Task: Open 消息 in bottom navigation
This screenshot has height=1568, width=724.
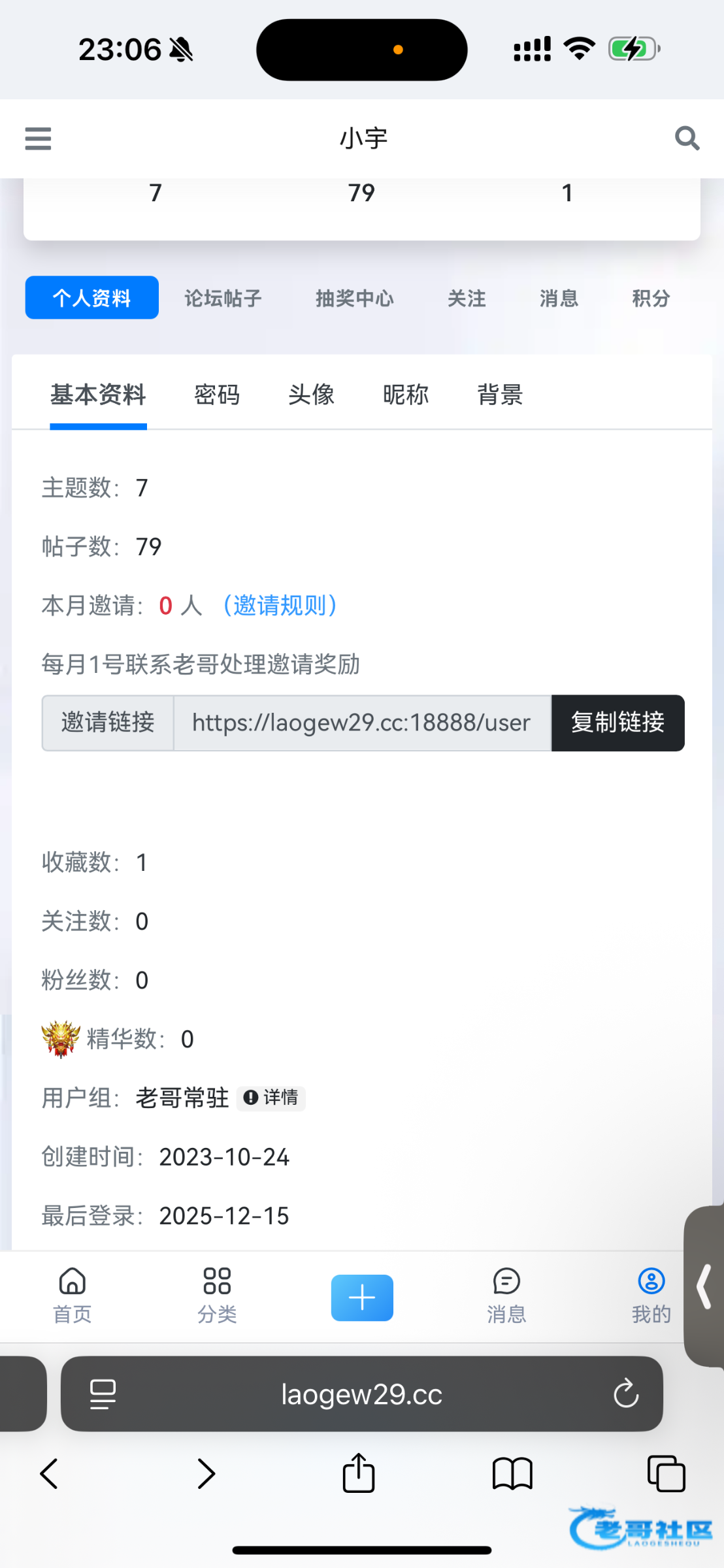Action: 506,1296
